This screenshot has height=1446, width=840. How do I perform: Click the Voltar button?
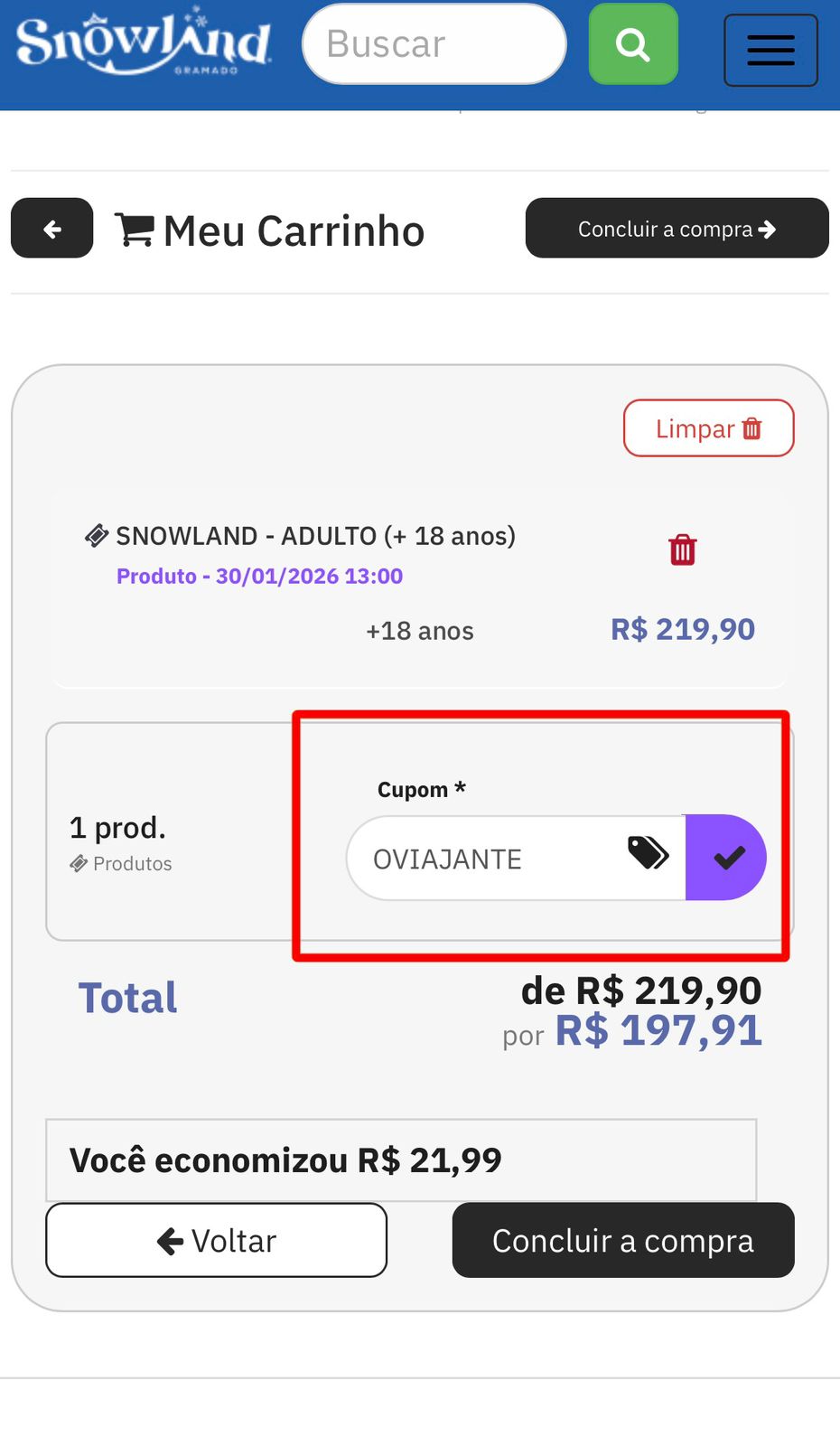pos(216,1240)
